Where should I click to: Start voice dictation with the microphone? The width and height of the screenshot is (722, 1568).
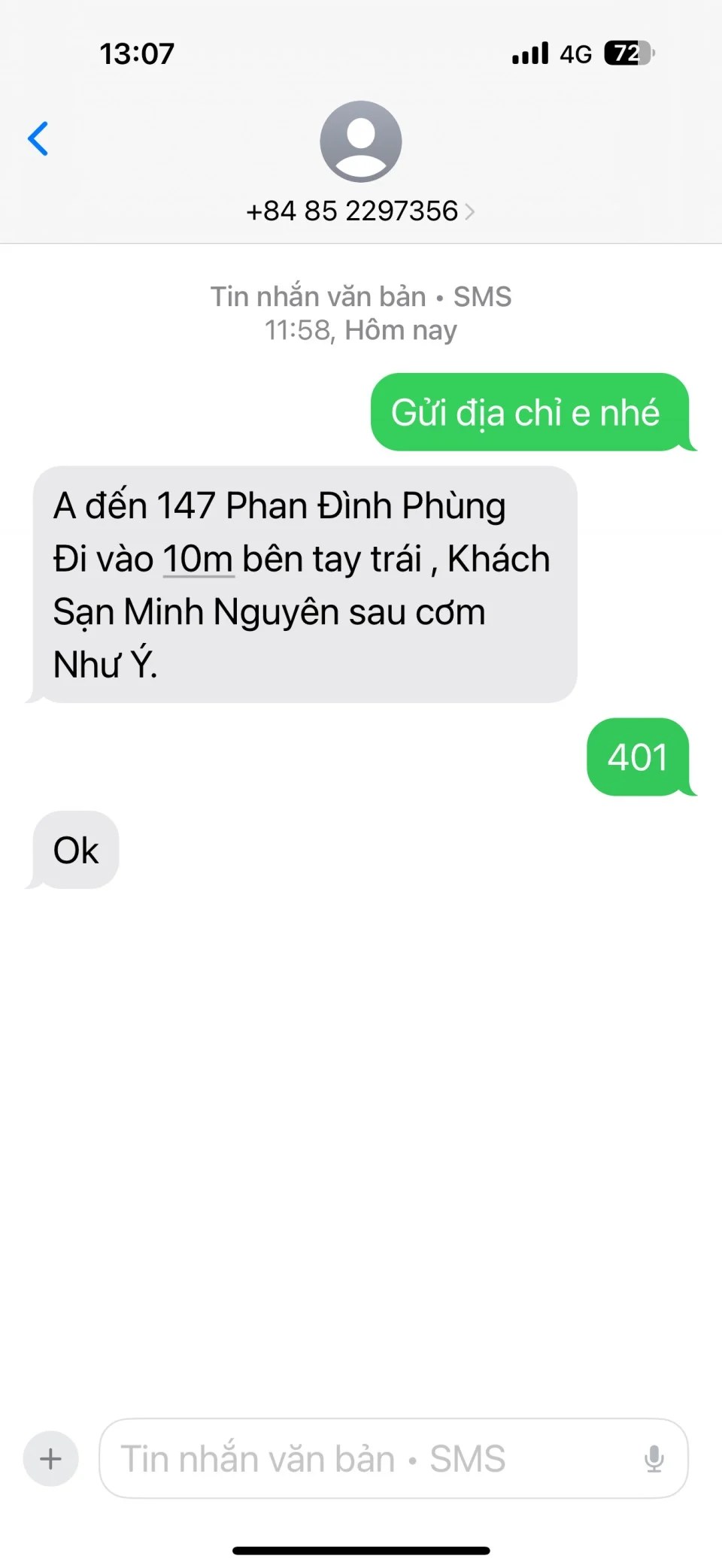coord(654,1459)
